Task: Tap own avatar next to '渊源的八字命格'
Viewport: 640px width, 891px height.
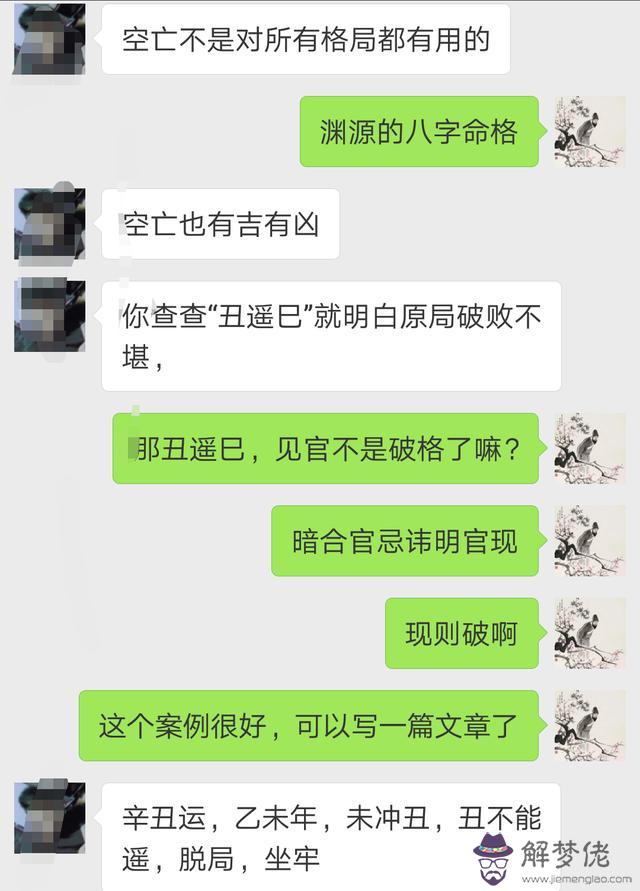Action: (590, 131)
